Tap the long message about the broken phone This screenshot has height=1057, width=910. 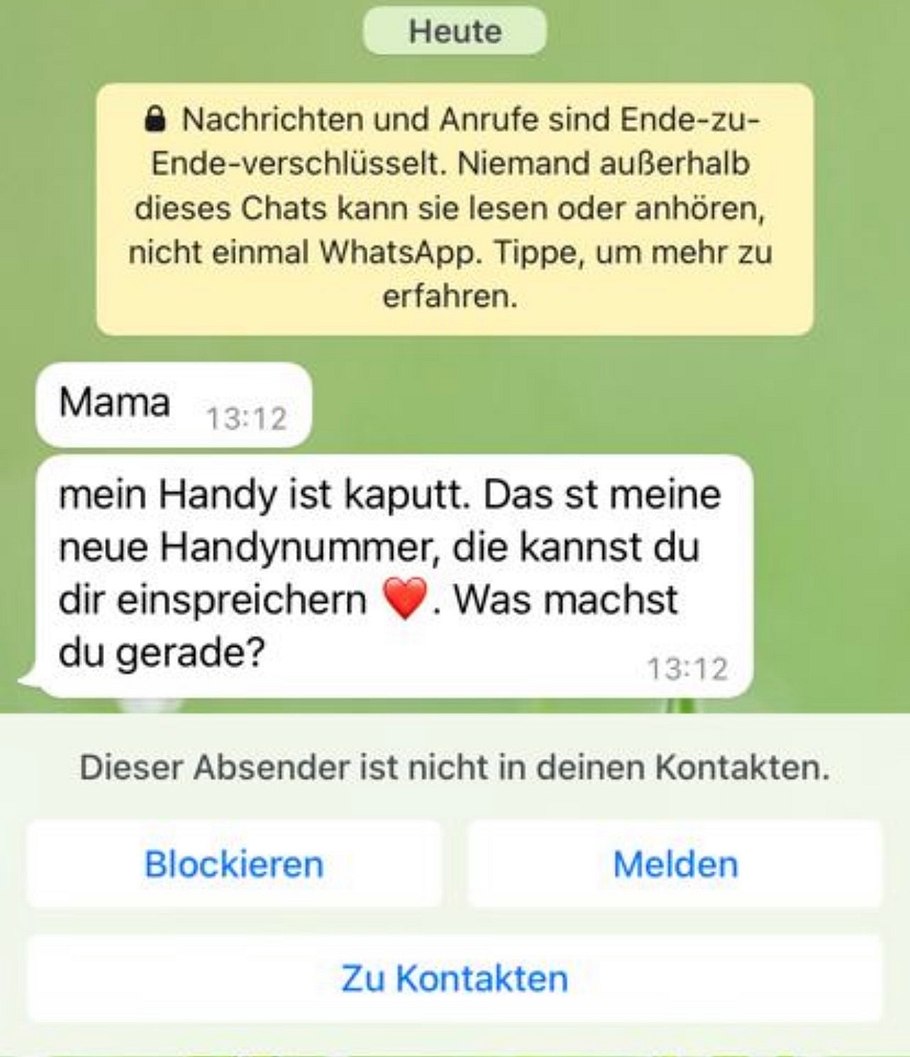pos(390,570)
